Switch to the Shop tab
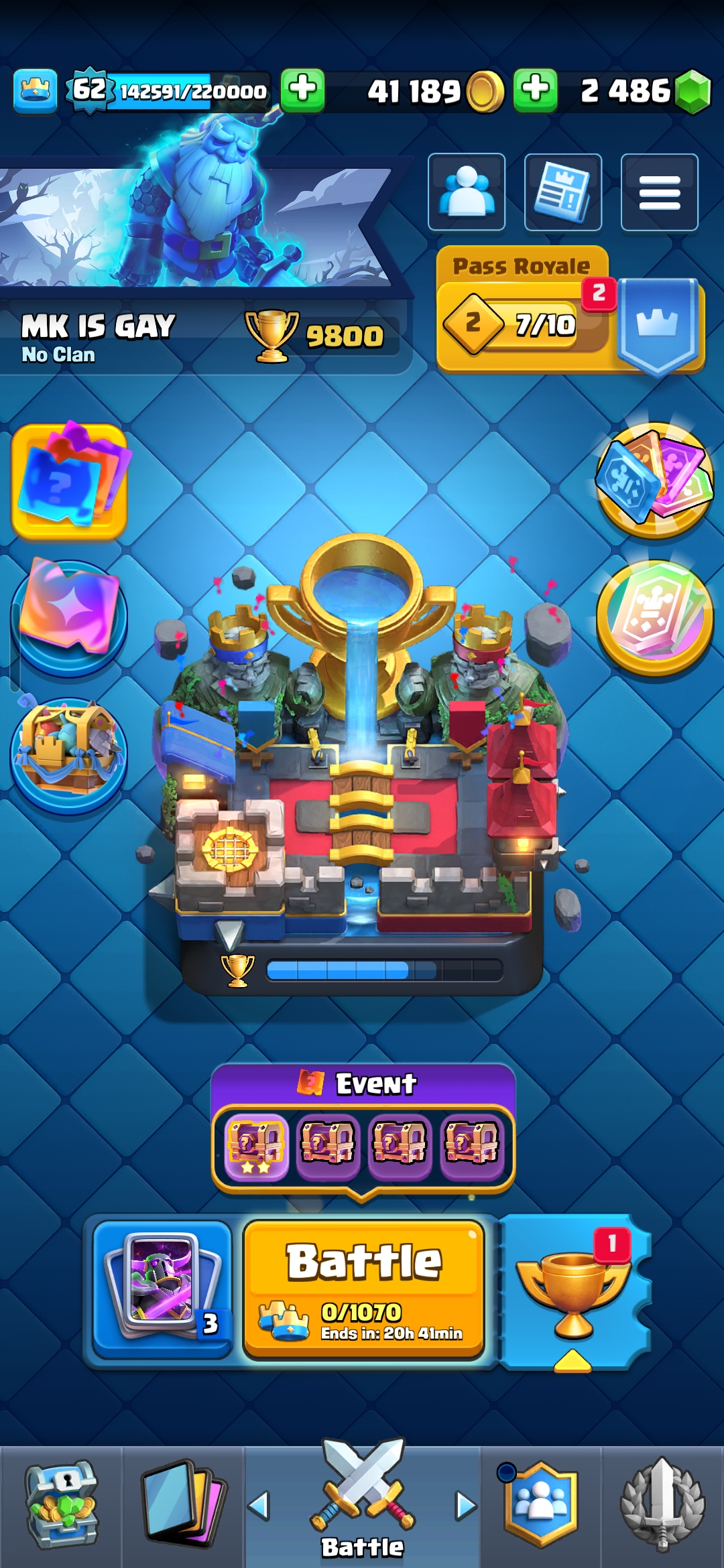This screenshot has height=1568, width=724. click(62, 1505)
